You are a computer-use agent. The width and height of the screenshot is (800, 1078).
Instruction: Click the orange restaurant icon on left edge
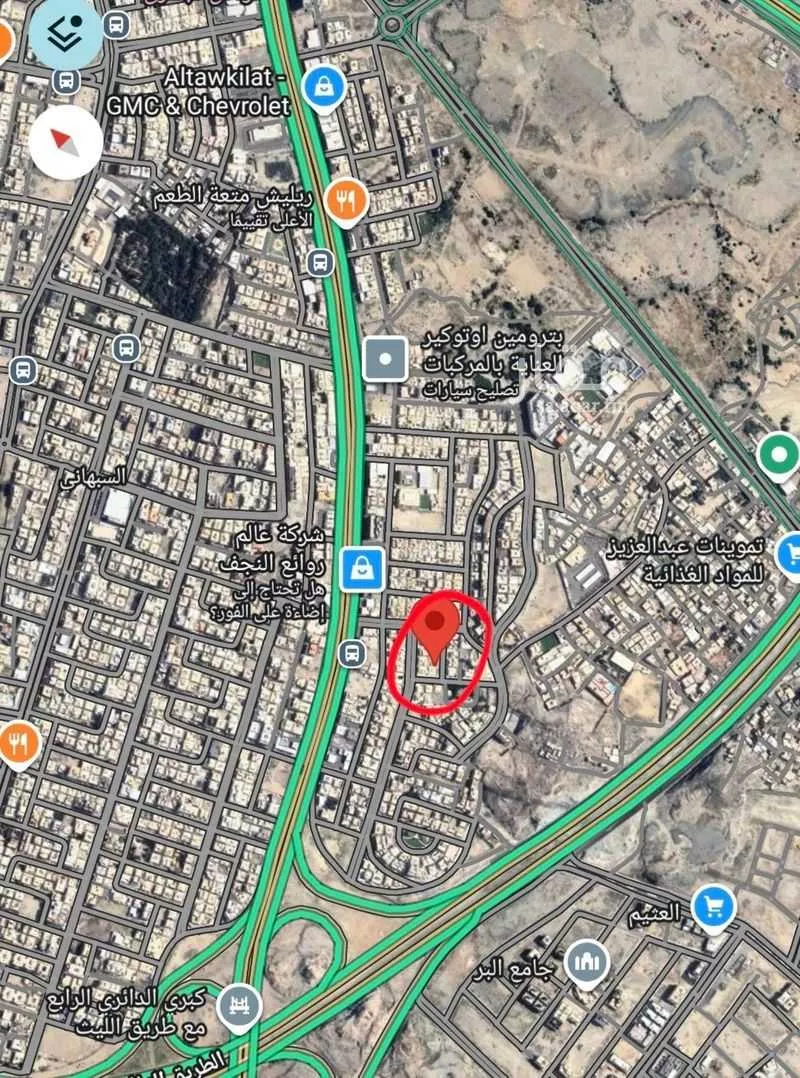[20, 741]
